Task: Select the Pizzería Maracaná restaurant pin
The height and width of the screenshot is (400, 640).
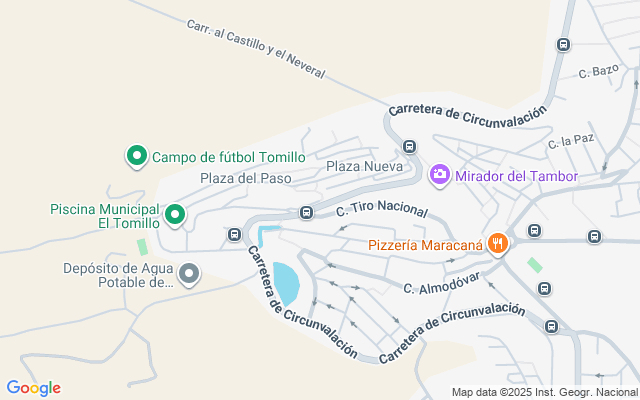Action: [497, 243]
